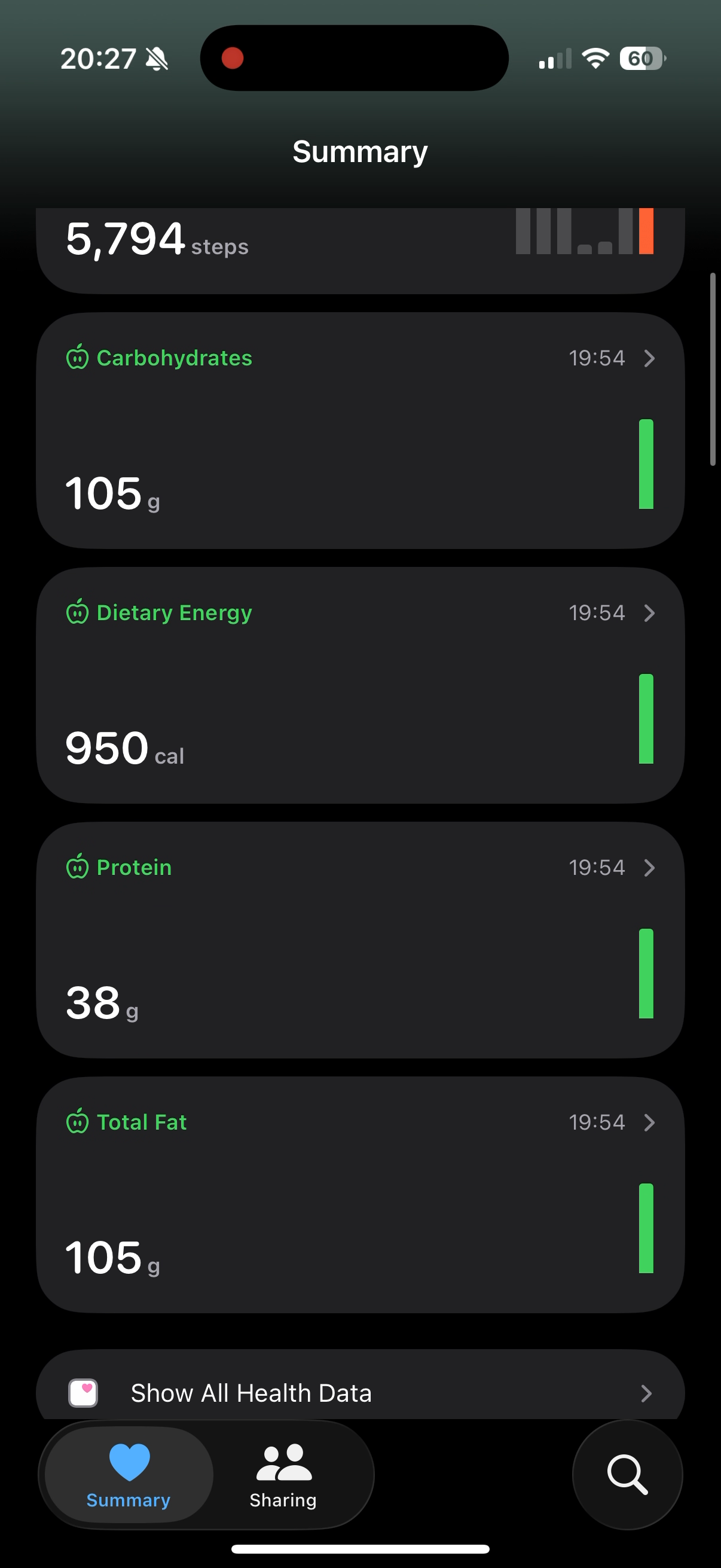Click the Health app icon beside Show All Health Data
This screenshot has width=721, height=1568.
coord(84,1392)
